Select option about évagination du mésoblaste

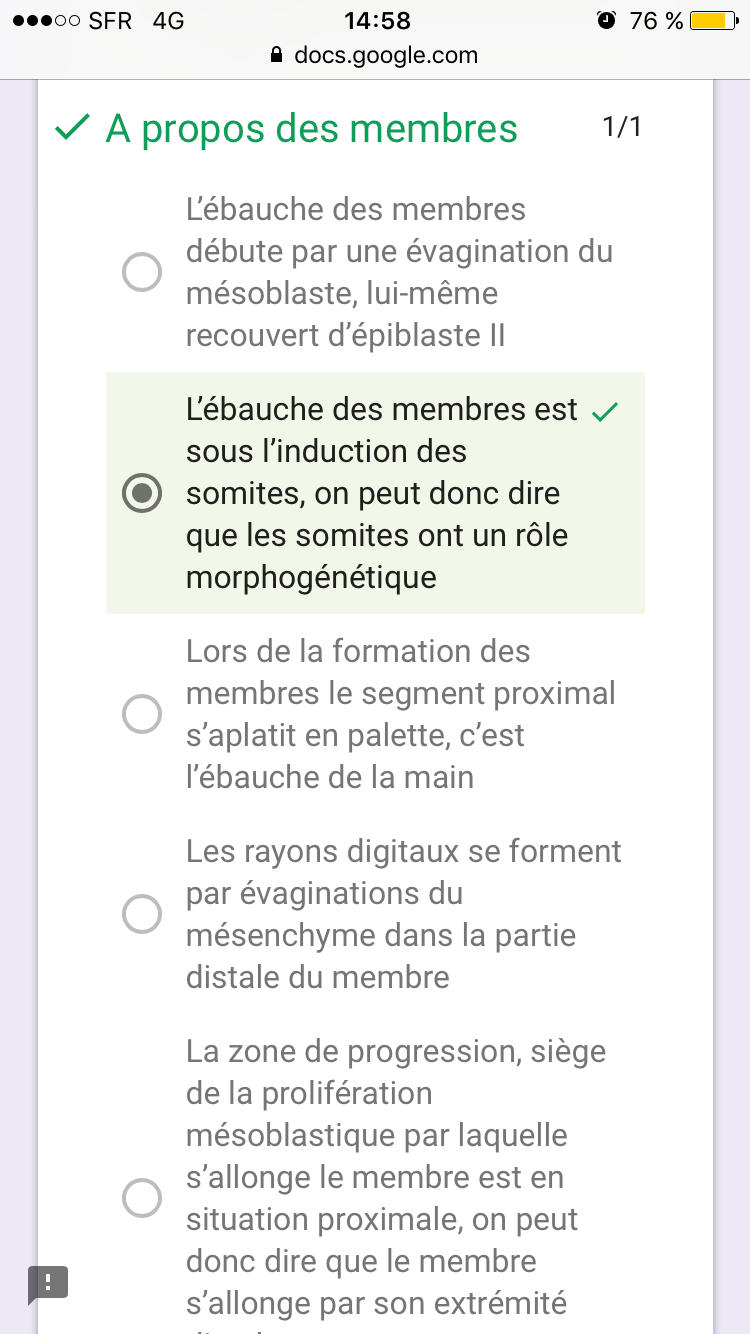point(142,272)
